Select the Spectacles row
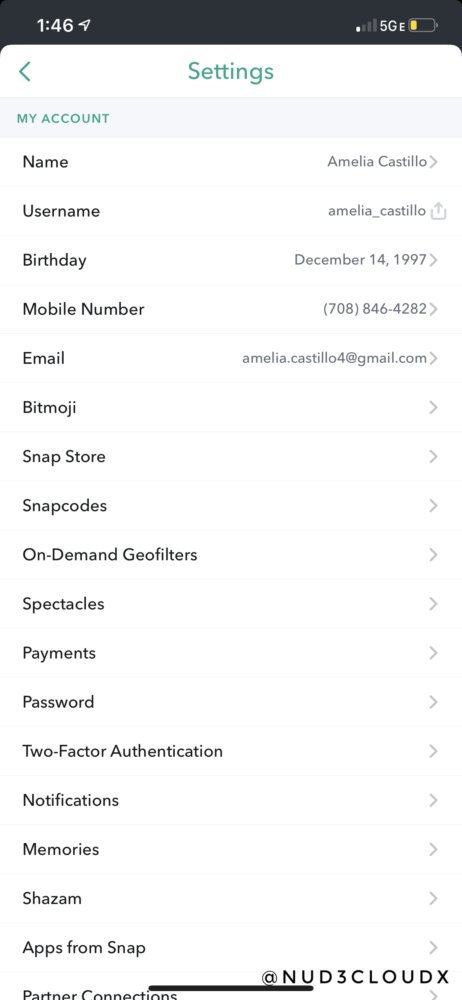Screen dimensions: 462x1000 coord(231,604)
